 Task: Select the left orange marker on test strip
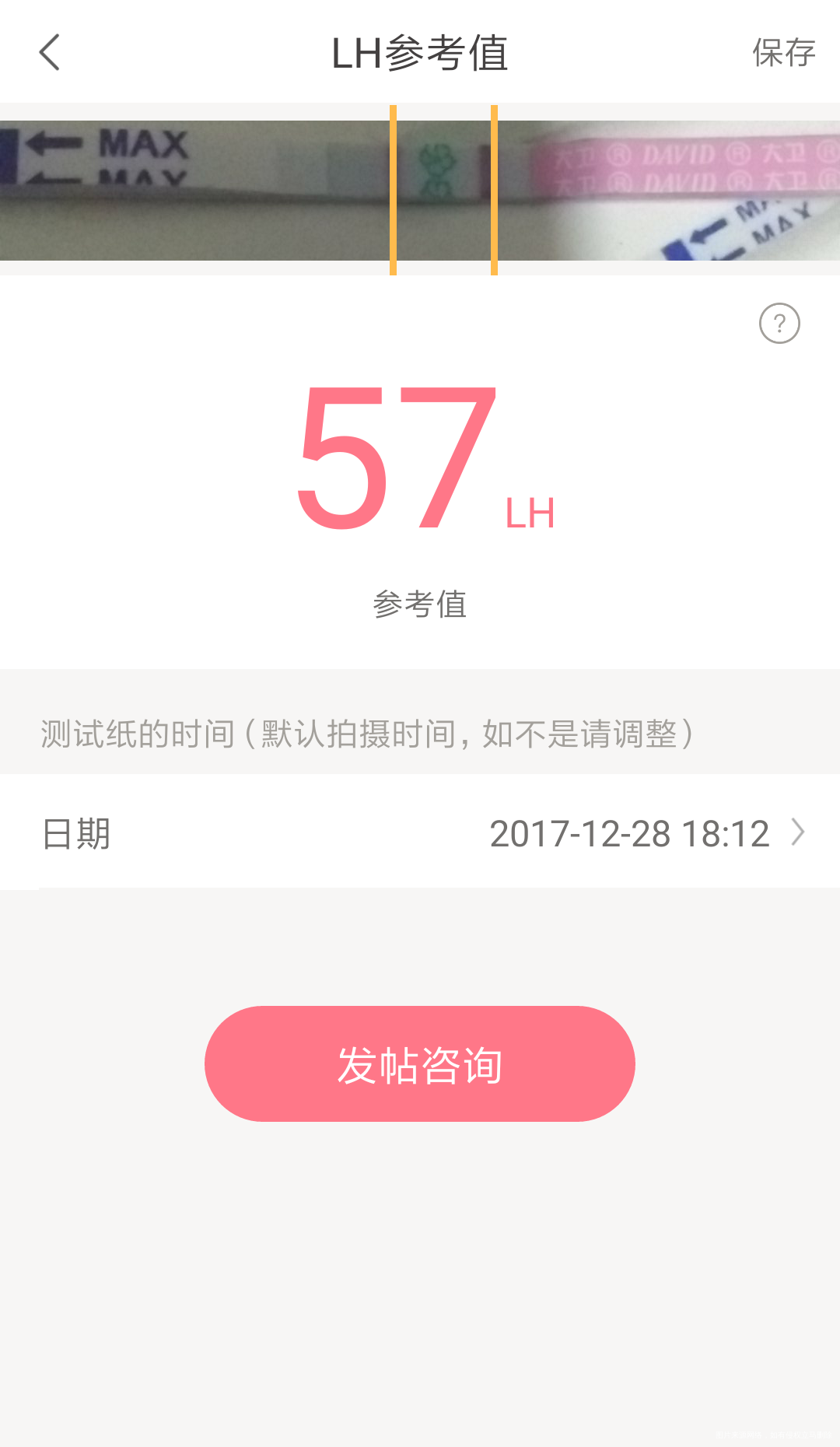coord(394,189)
